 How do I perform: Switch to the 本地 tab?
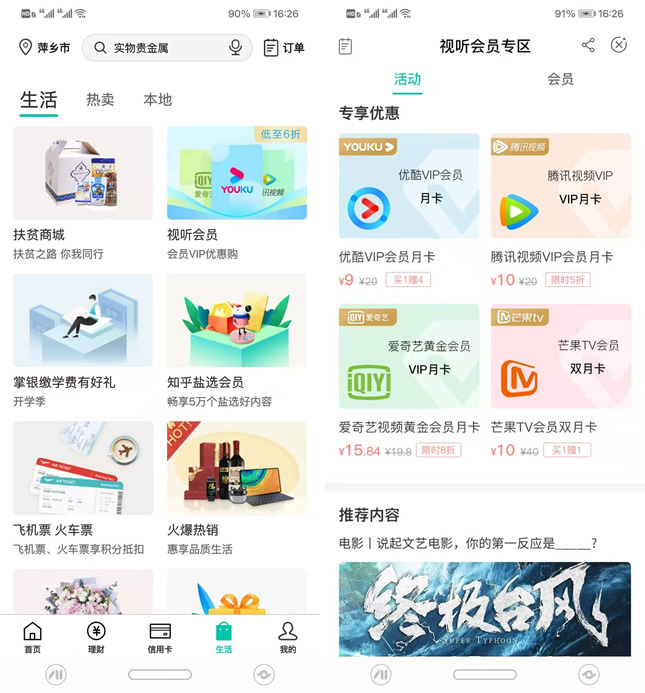(158, 100)
